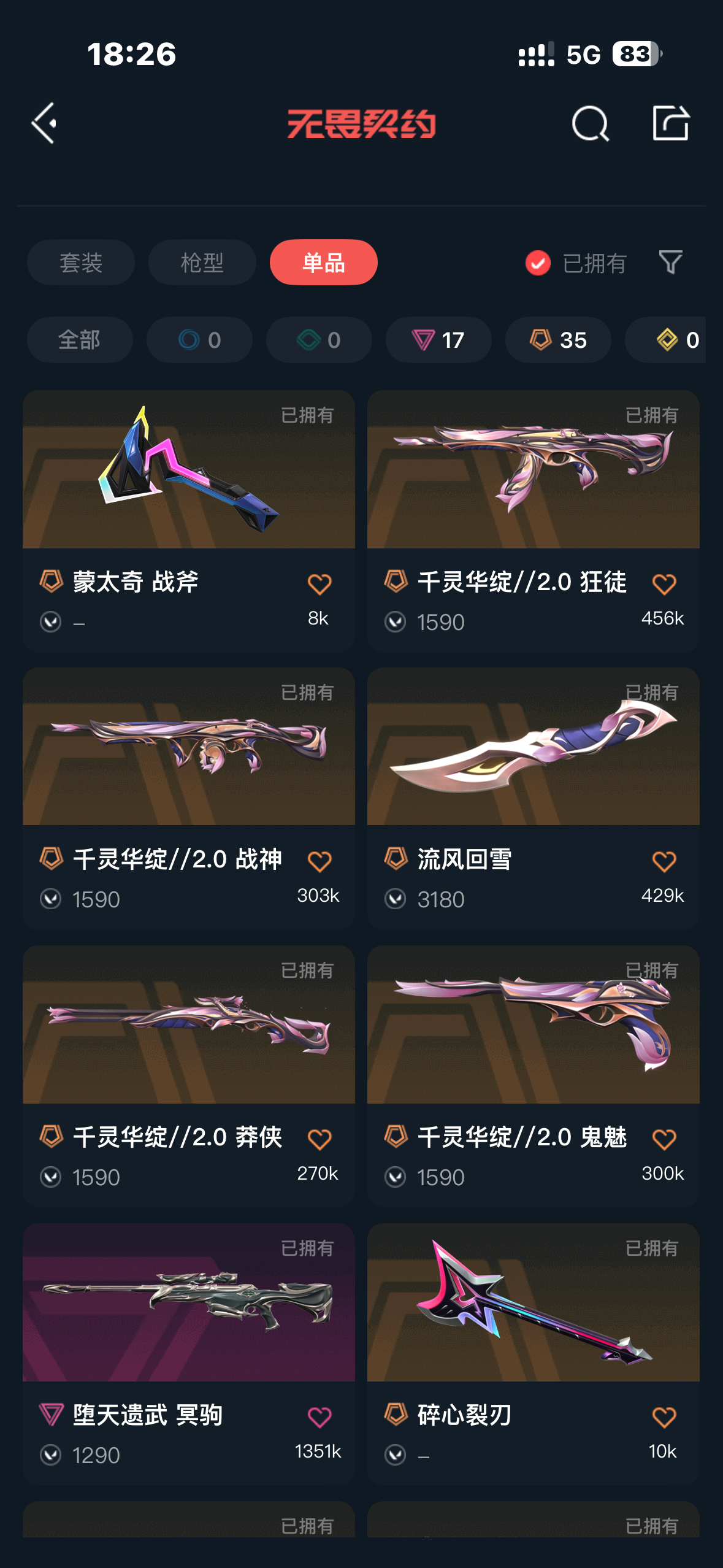The image size is (723, 1568).
Task: Open the 堕天遗武 冥驹 skin card
Action: click(x=189, y=1354)
